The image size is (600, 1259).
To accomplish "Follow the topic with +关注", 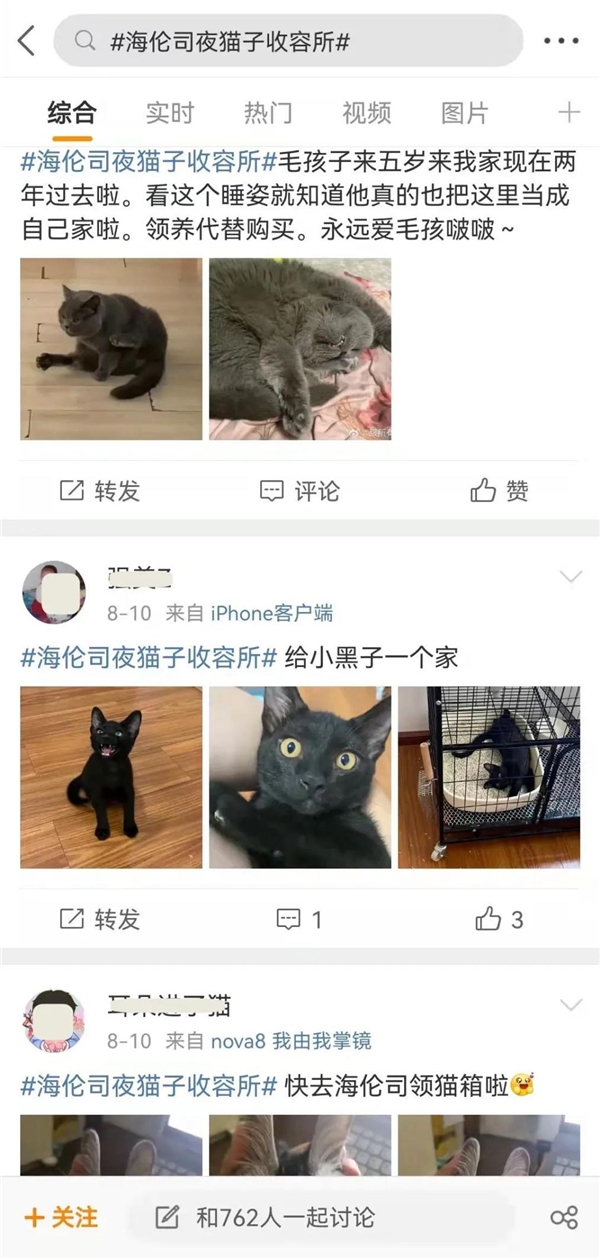I will (62, 1217).
